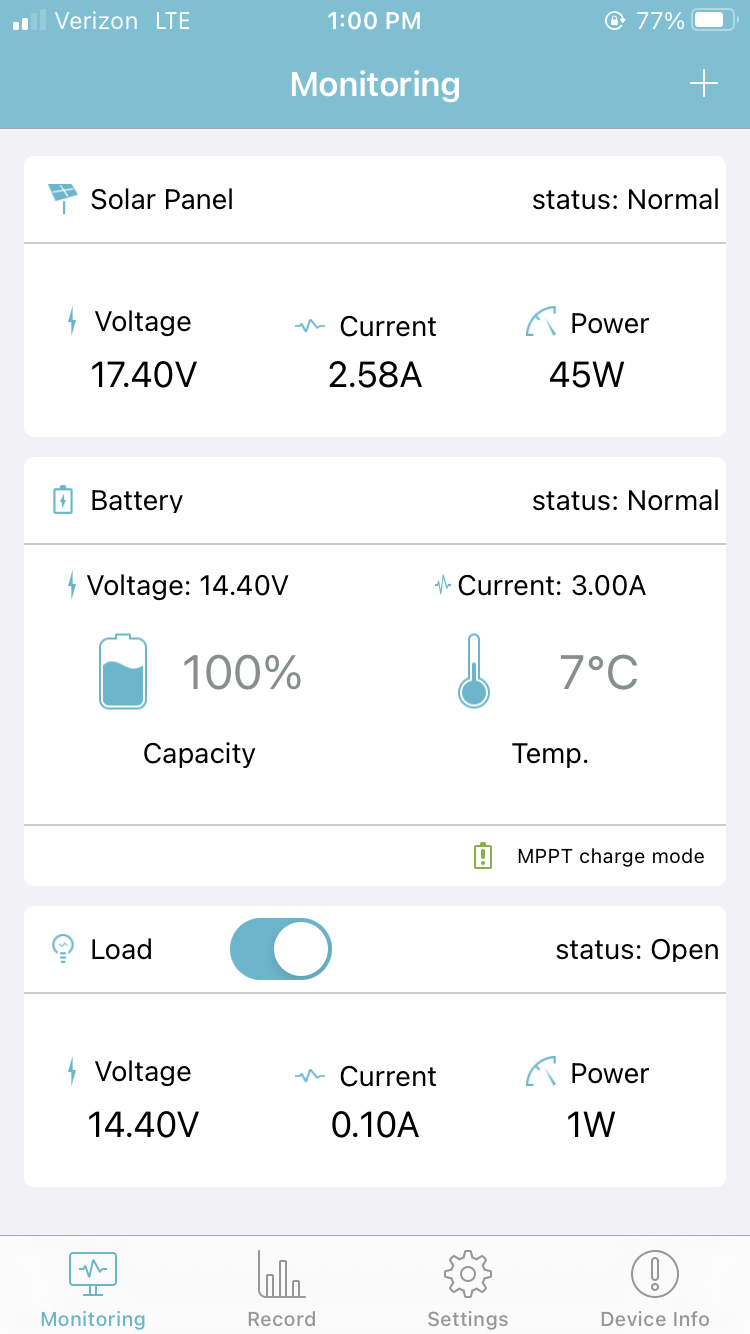Open the Settings tab
Viewport: 750px width, 1334px height.
pyautogui.click(x=468, y=1289)
